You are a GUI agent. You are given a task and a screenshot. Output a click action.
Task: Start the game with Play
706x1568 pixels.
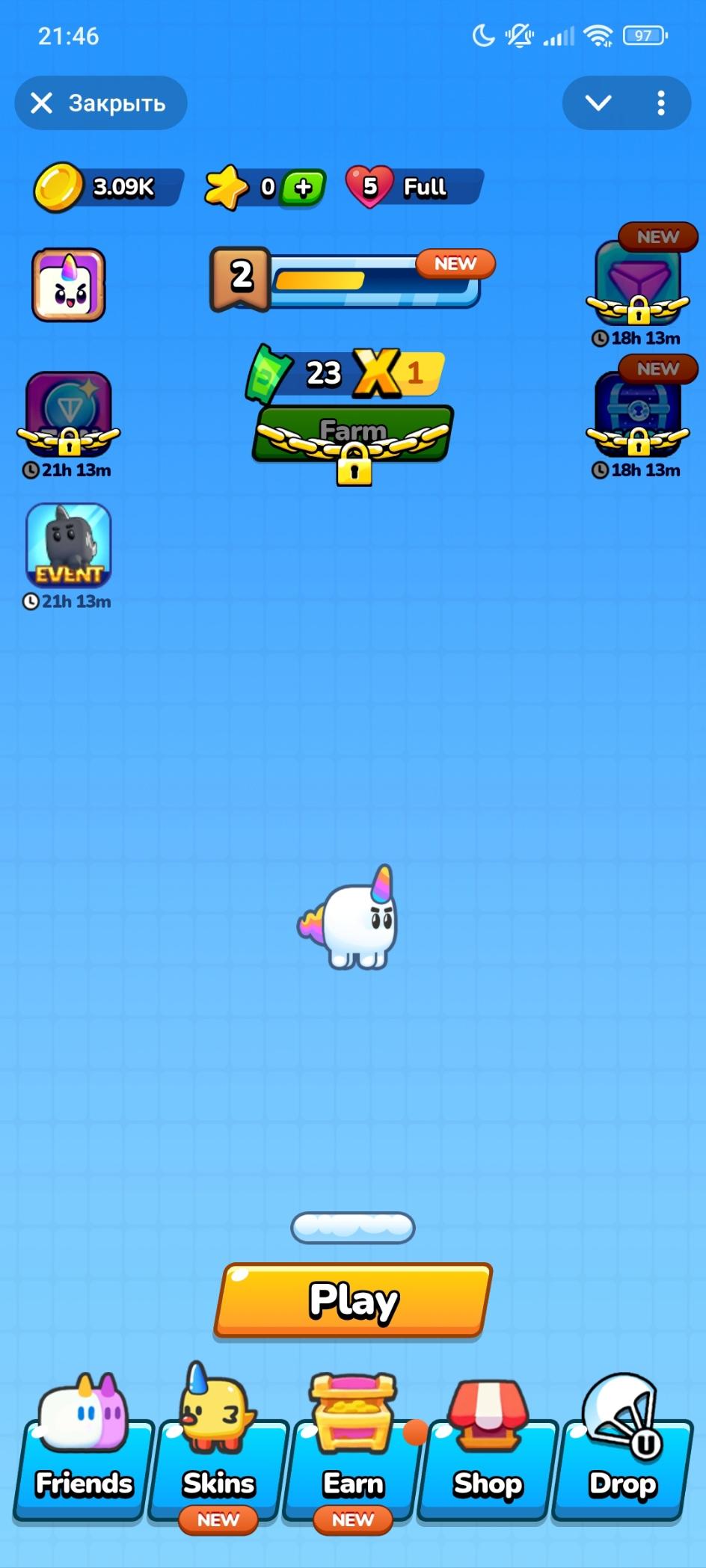(353, 1300)
